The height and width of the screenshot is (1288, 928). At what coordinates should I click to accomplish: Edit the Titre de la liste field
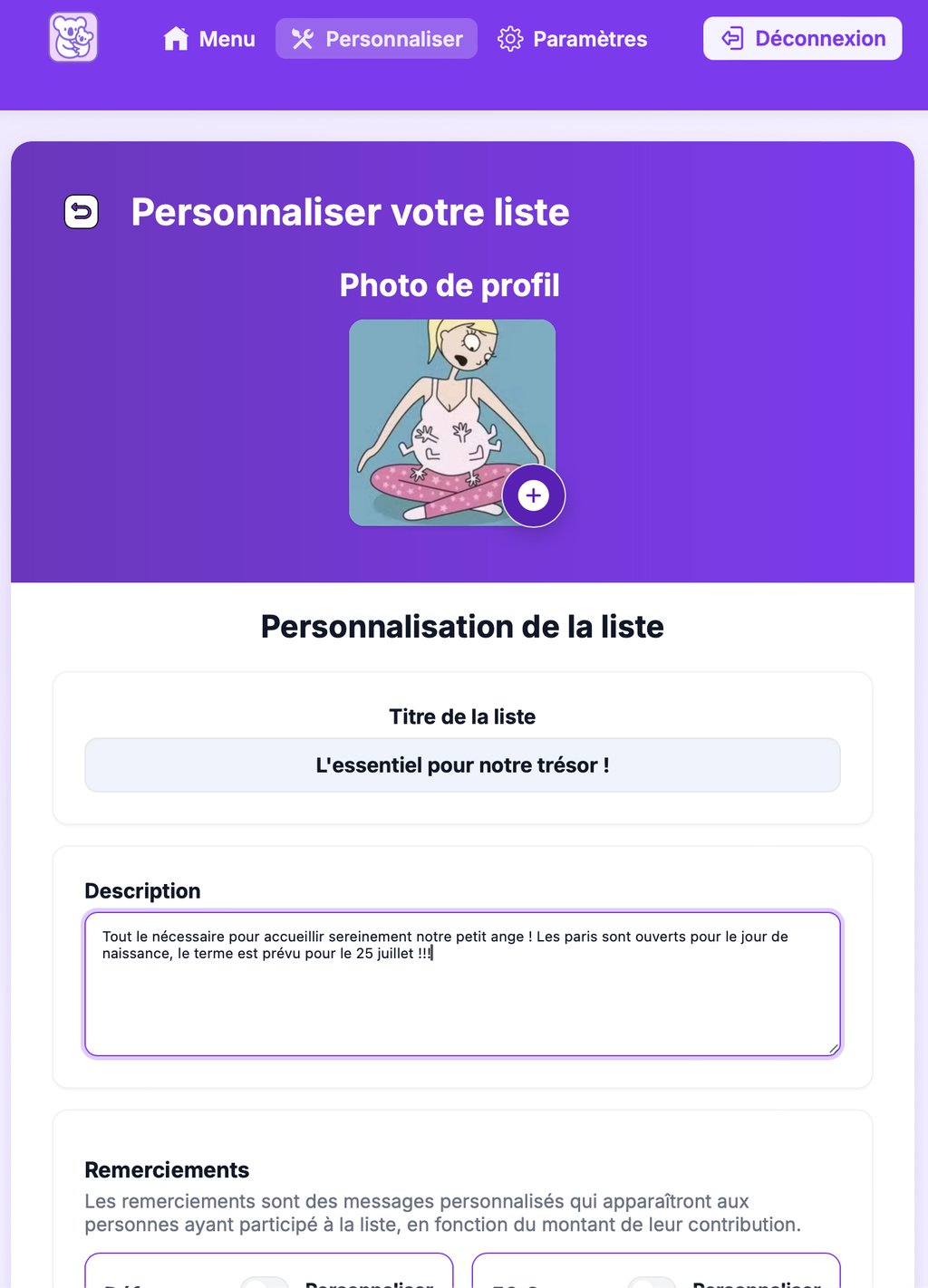click(462, 765)
